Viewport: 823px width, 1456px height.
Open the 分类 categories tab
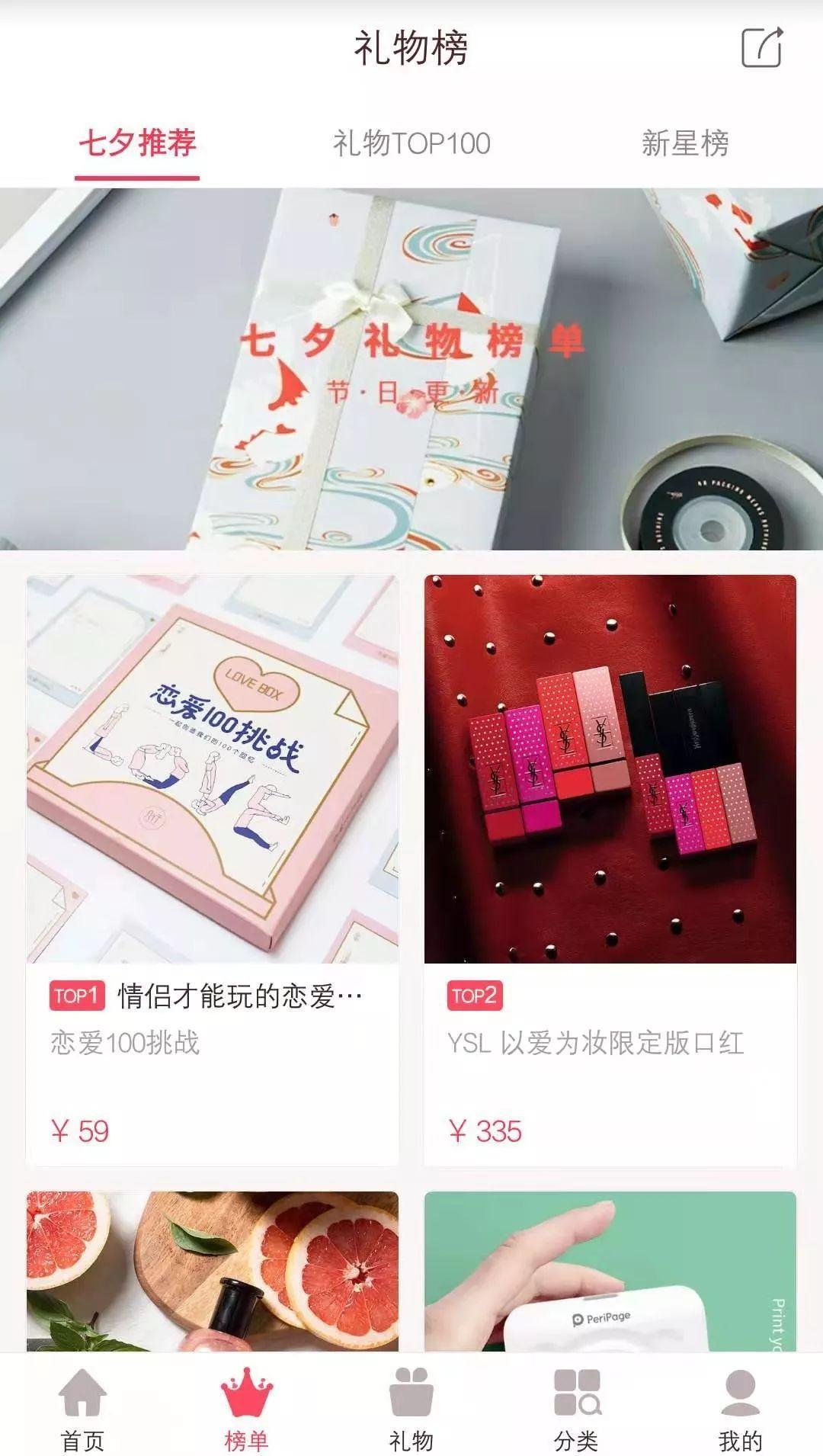pos(576,1409)
